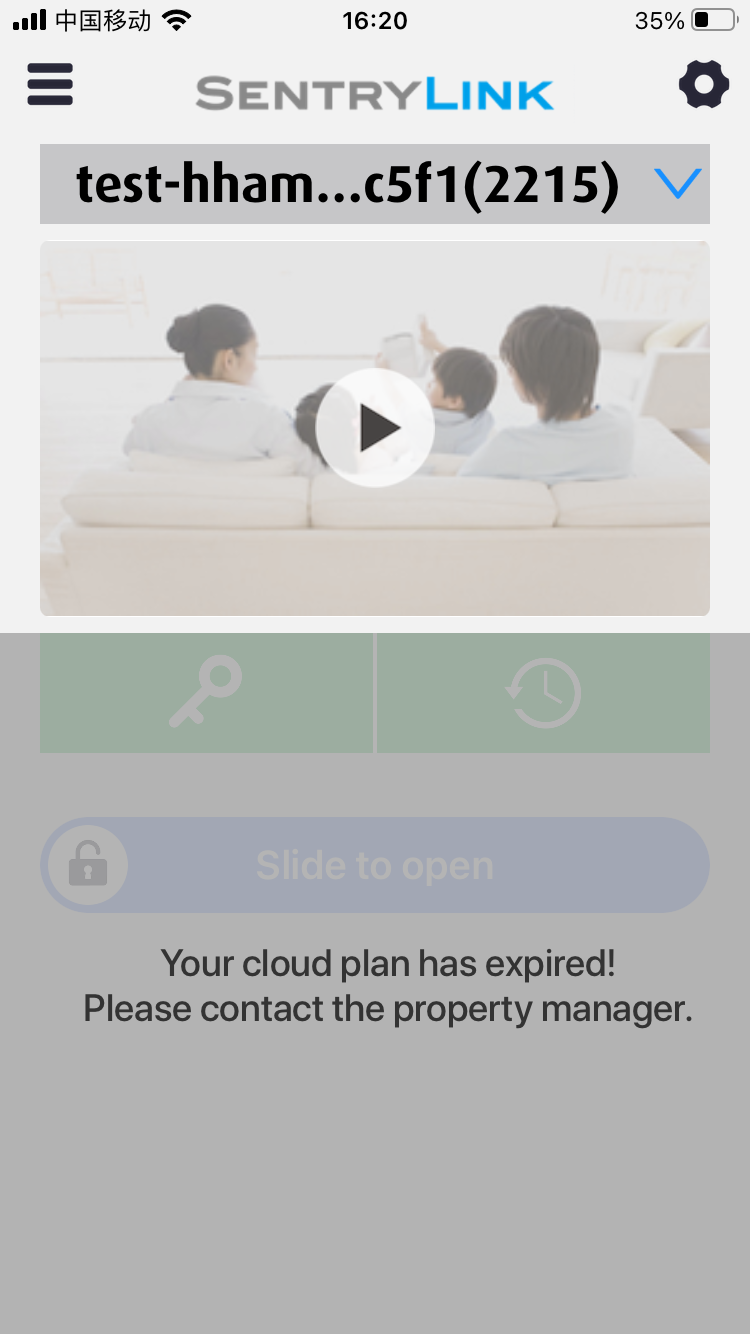The height and width of the screenshot is (1334, 750).
Task: Open the history clock button
Action: coord(543,692)
